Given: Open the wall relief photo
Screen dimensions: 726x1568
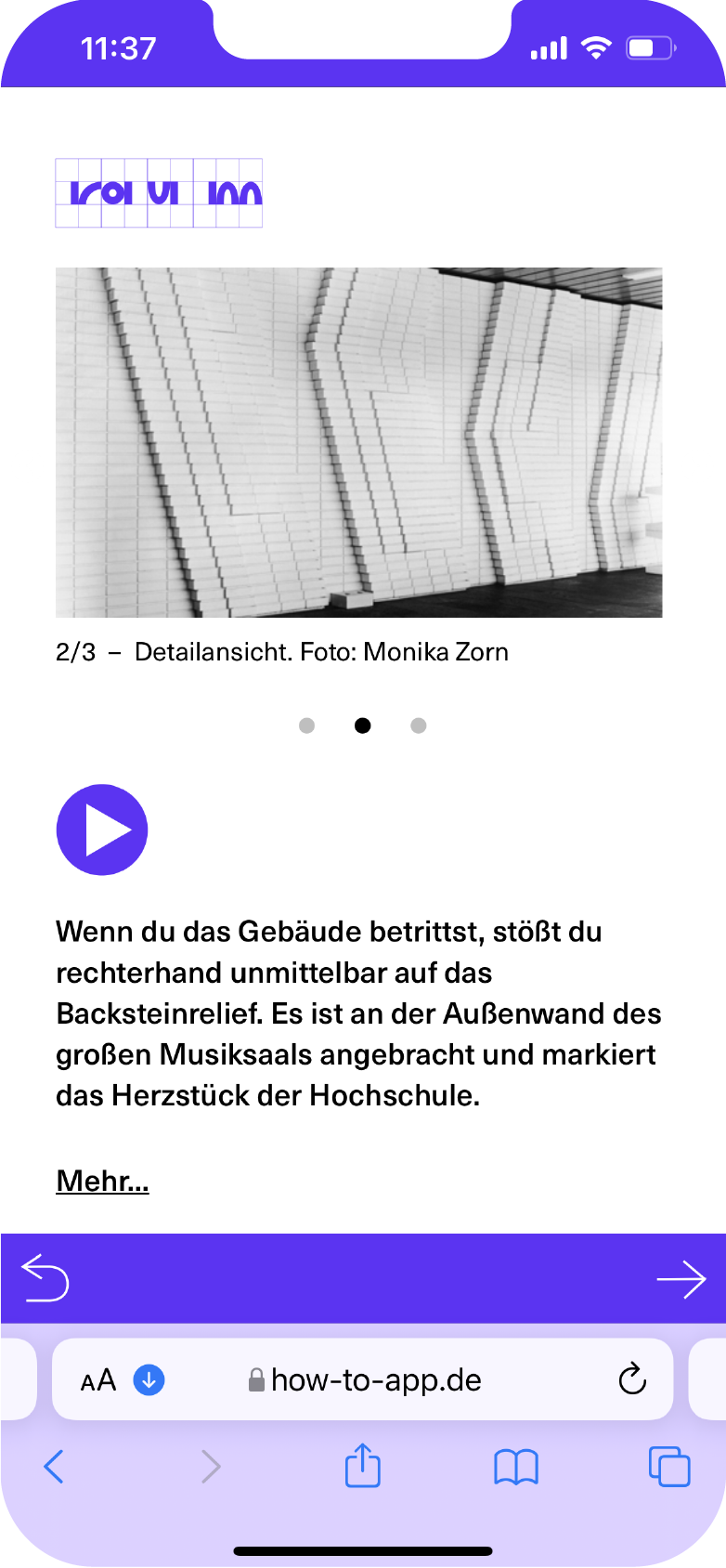Looking at the screenshot, I should click(x=359, y=443).
